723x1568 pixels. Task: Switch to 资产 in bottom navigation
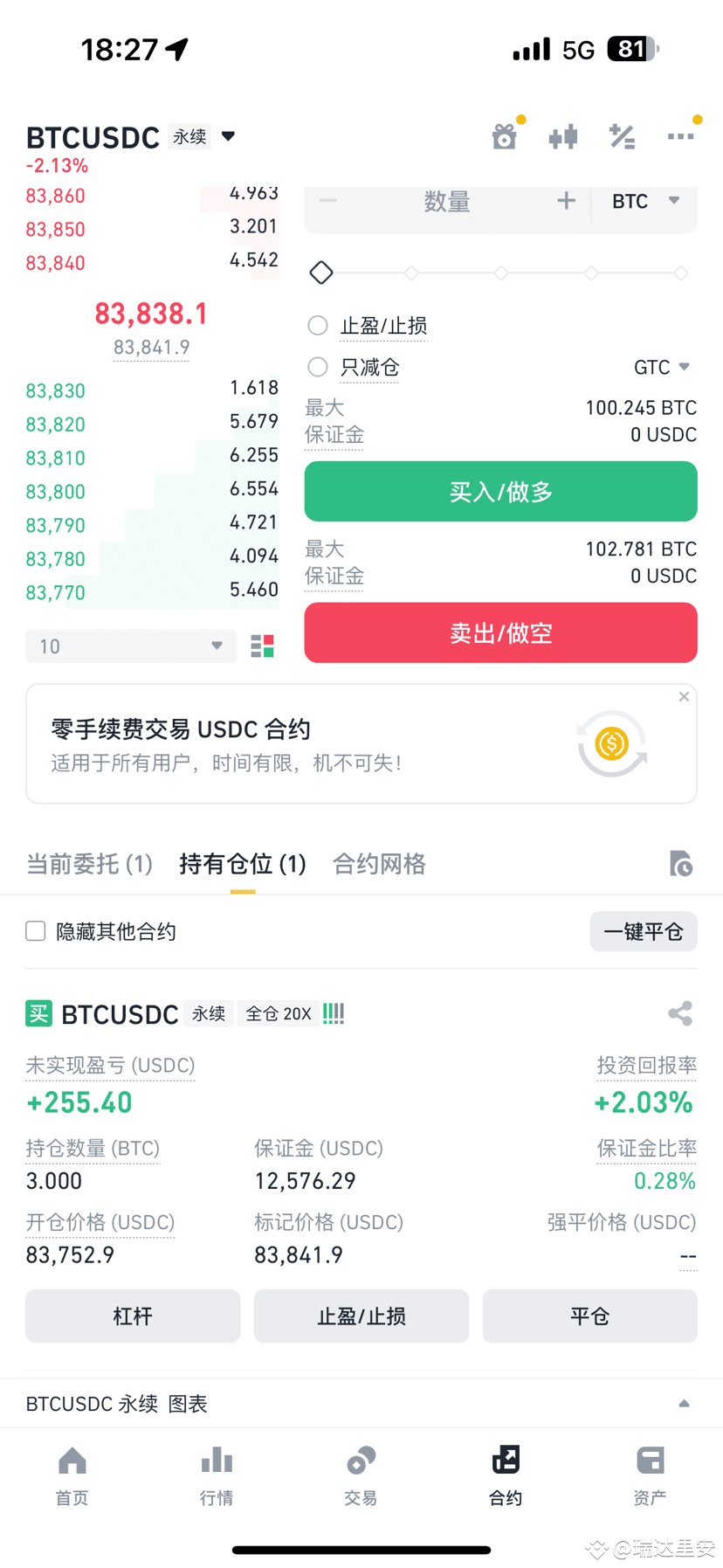pyautogui.click(x=650, y=1475)
